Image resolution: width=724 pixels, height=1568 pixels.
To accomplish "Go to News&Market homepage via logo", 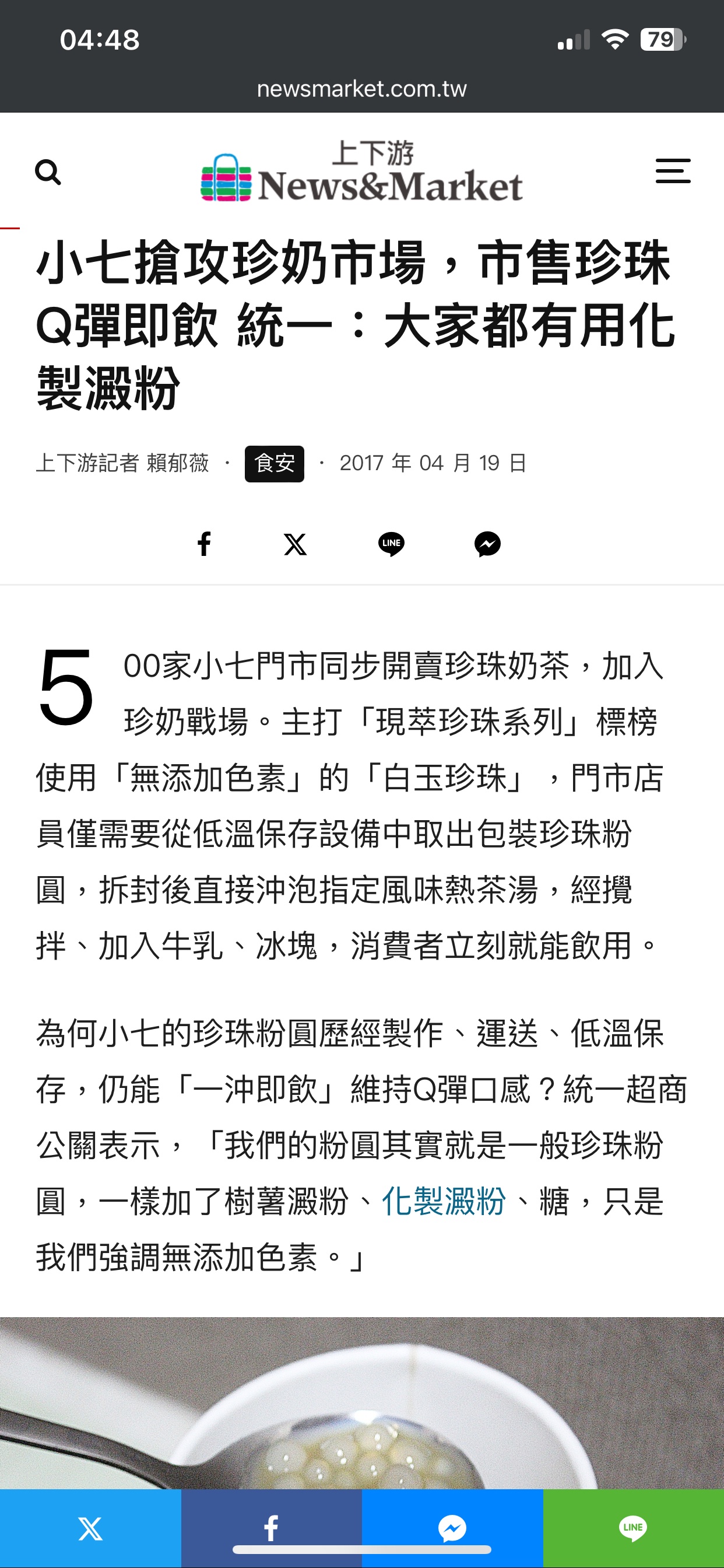I will pos(361,172).
